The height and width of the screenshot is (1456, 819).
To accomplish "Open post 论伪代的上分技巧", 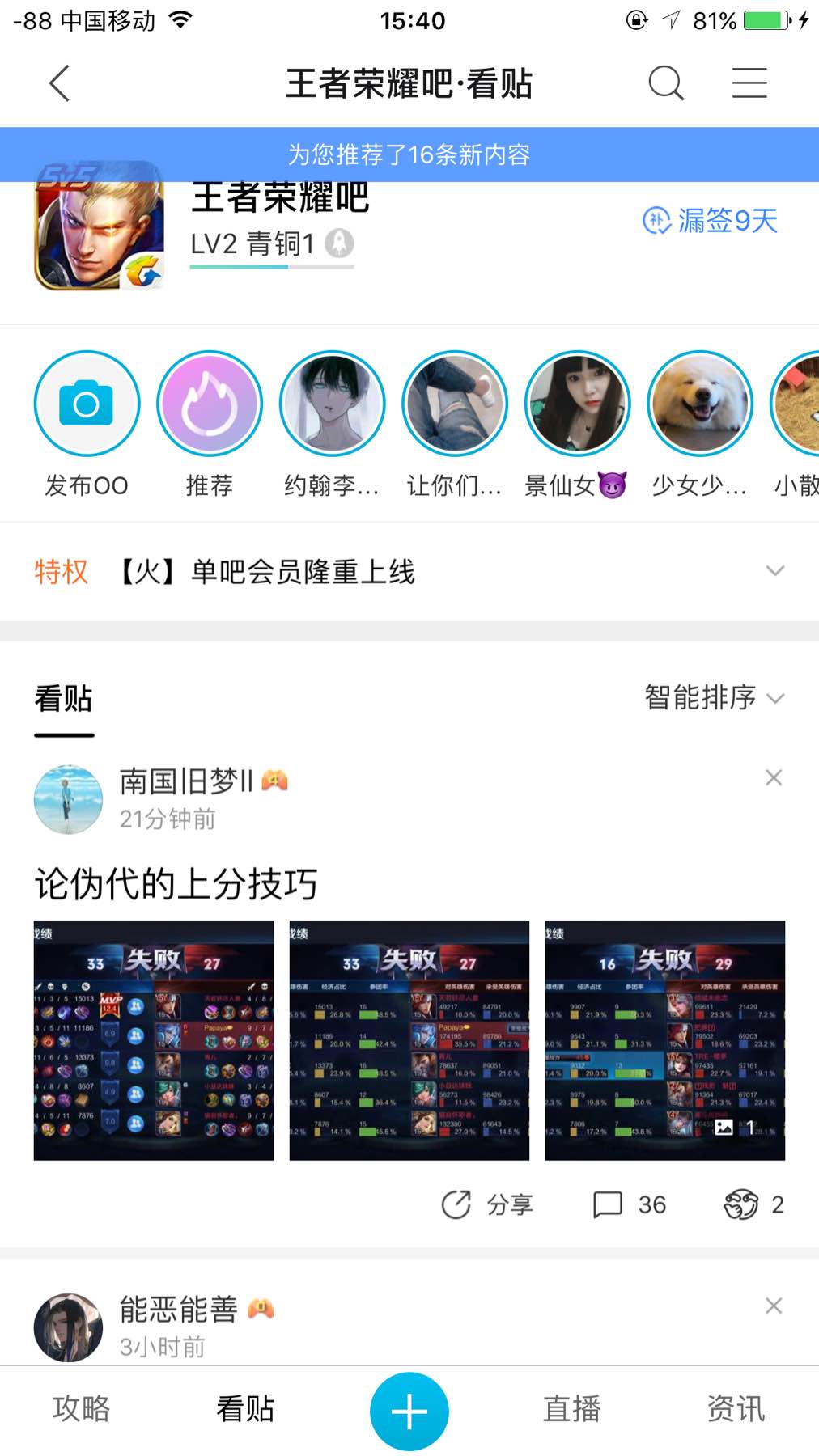I will [x=176, y=883].
